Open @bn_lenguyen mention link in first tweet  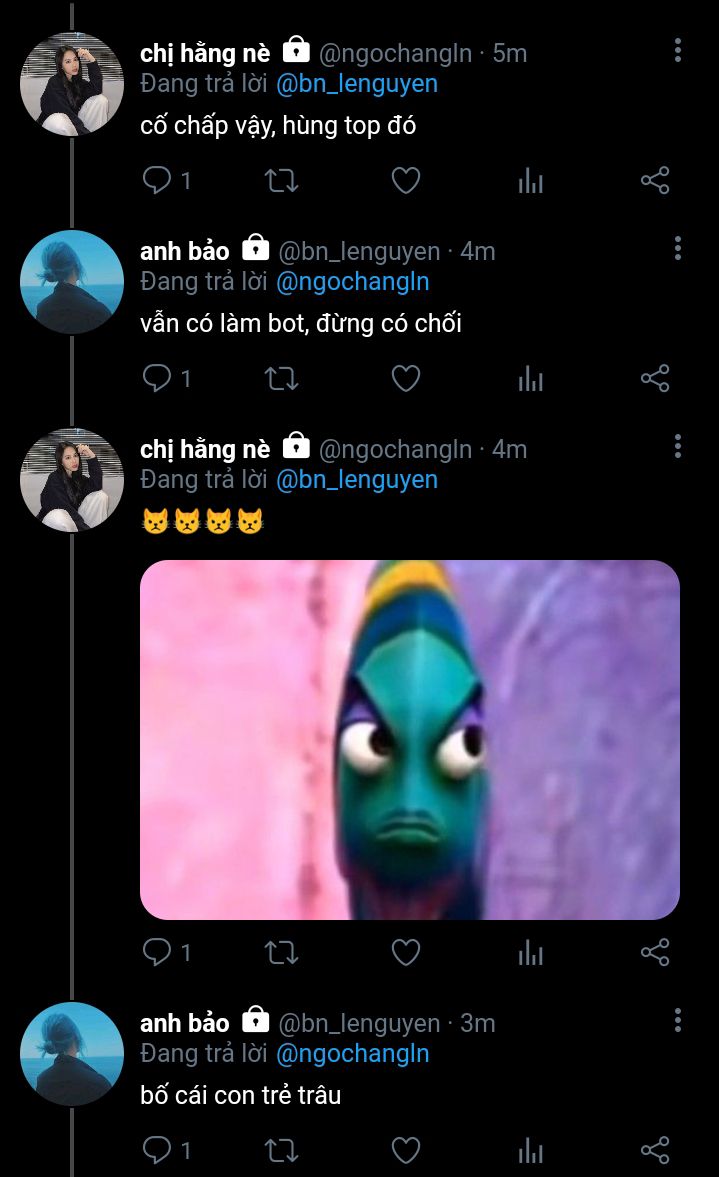coord(356,83)
